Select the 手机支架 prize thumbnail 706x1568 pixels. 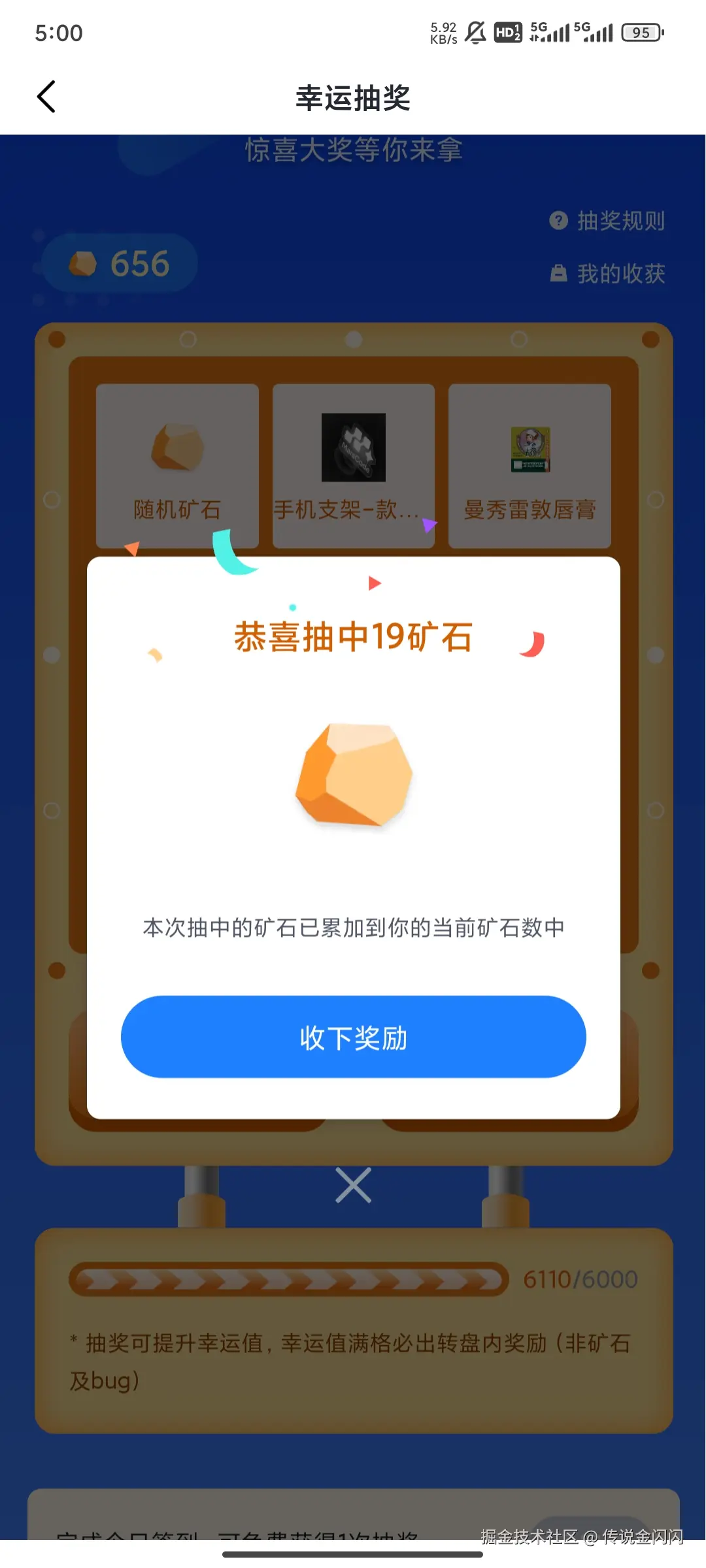[x=353, y=465]
